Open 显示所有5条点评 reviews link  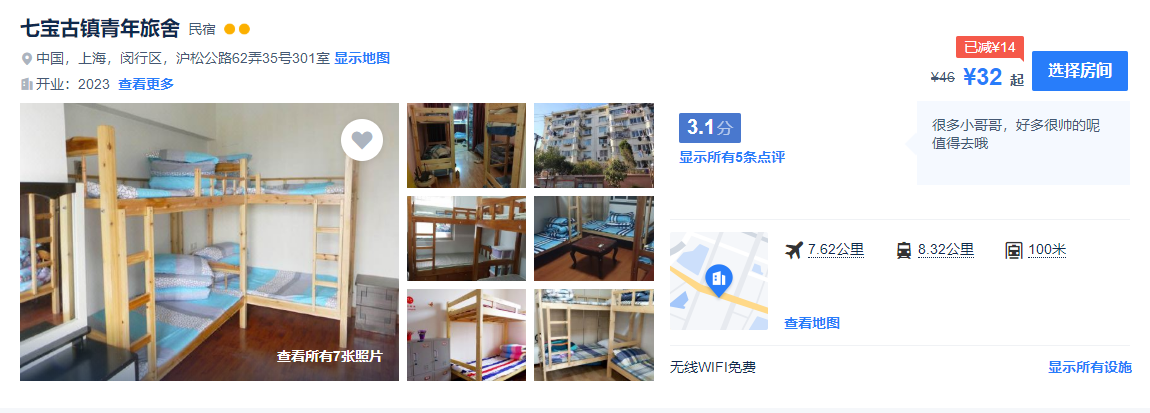click(x=732, y=157)
